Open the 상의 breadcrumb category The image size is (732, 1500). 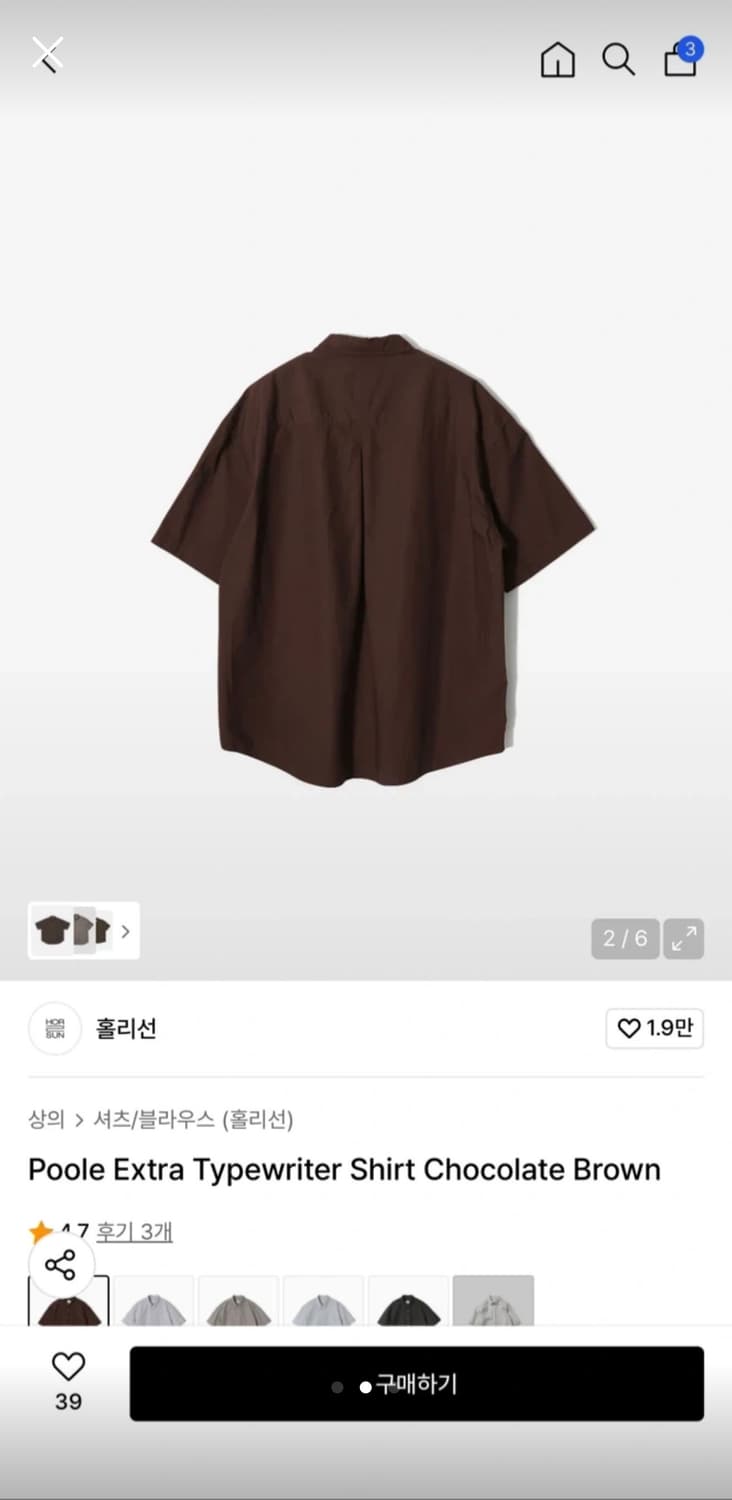[x=45, y=1120]
